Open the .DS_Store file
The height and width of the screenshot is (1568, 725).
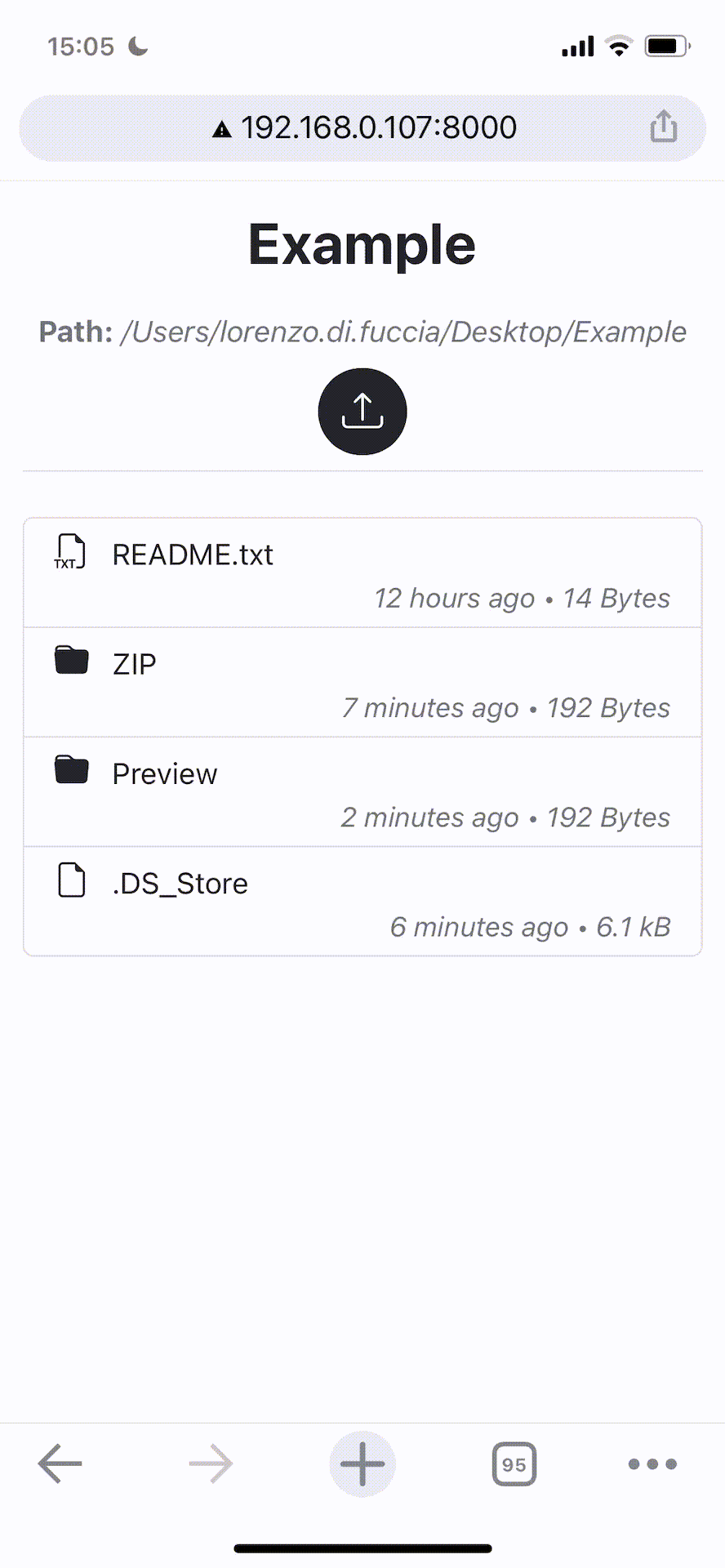point(180,884)
